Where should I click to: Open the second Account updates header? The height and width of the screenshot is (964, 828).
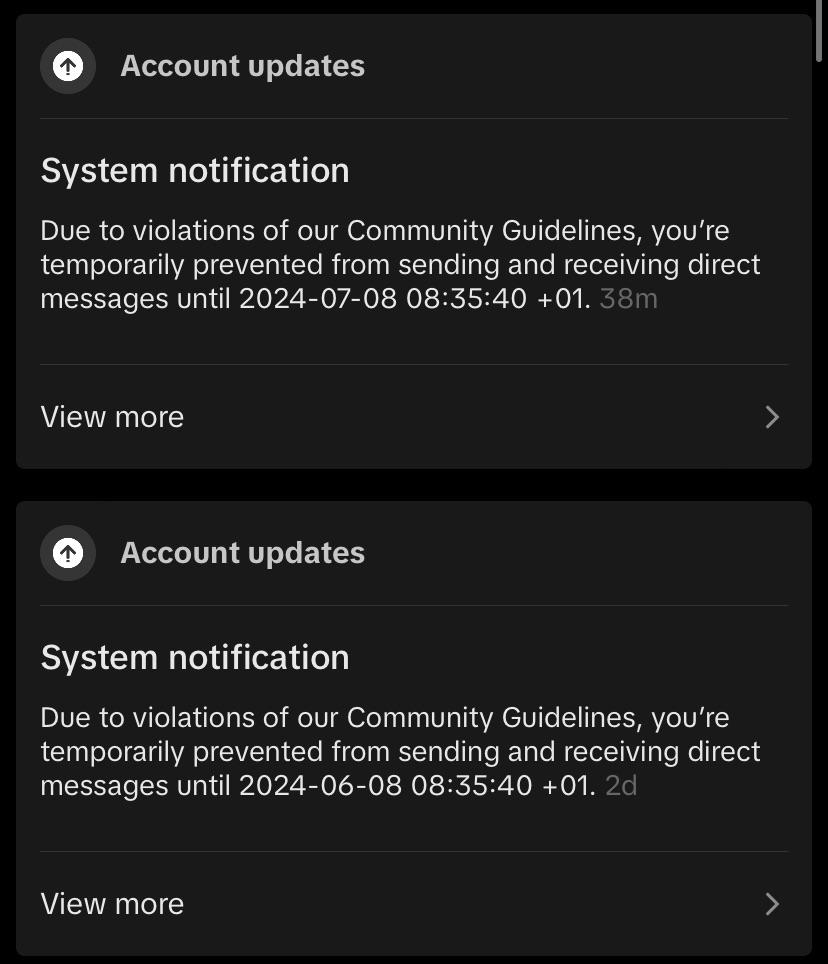point(242,552)
